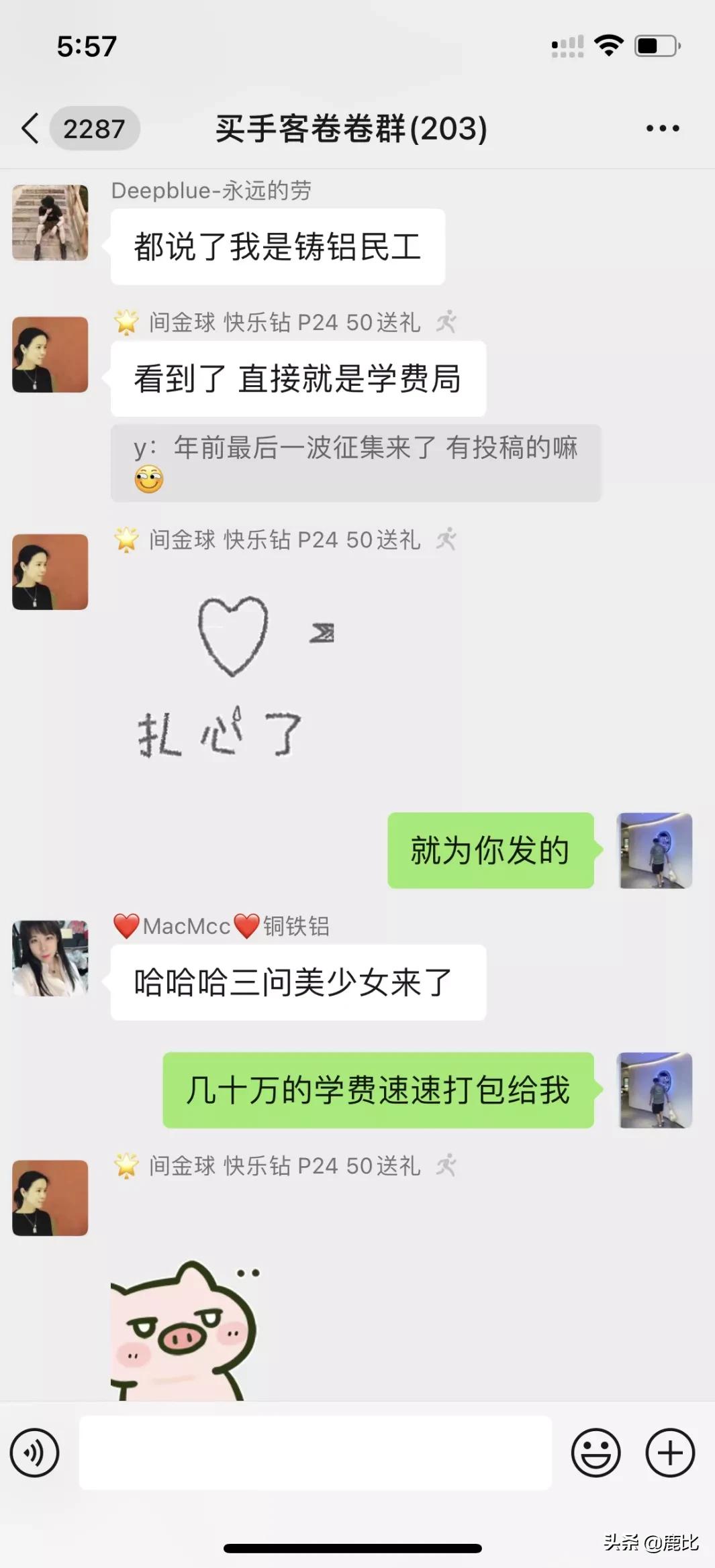Open the quoted message about 年前最后一波征集

356,463
